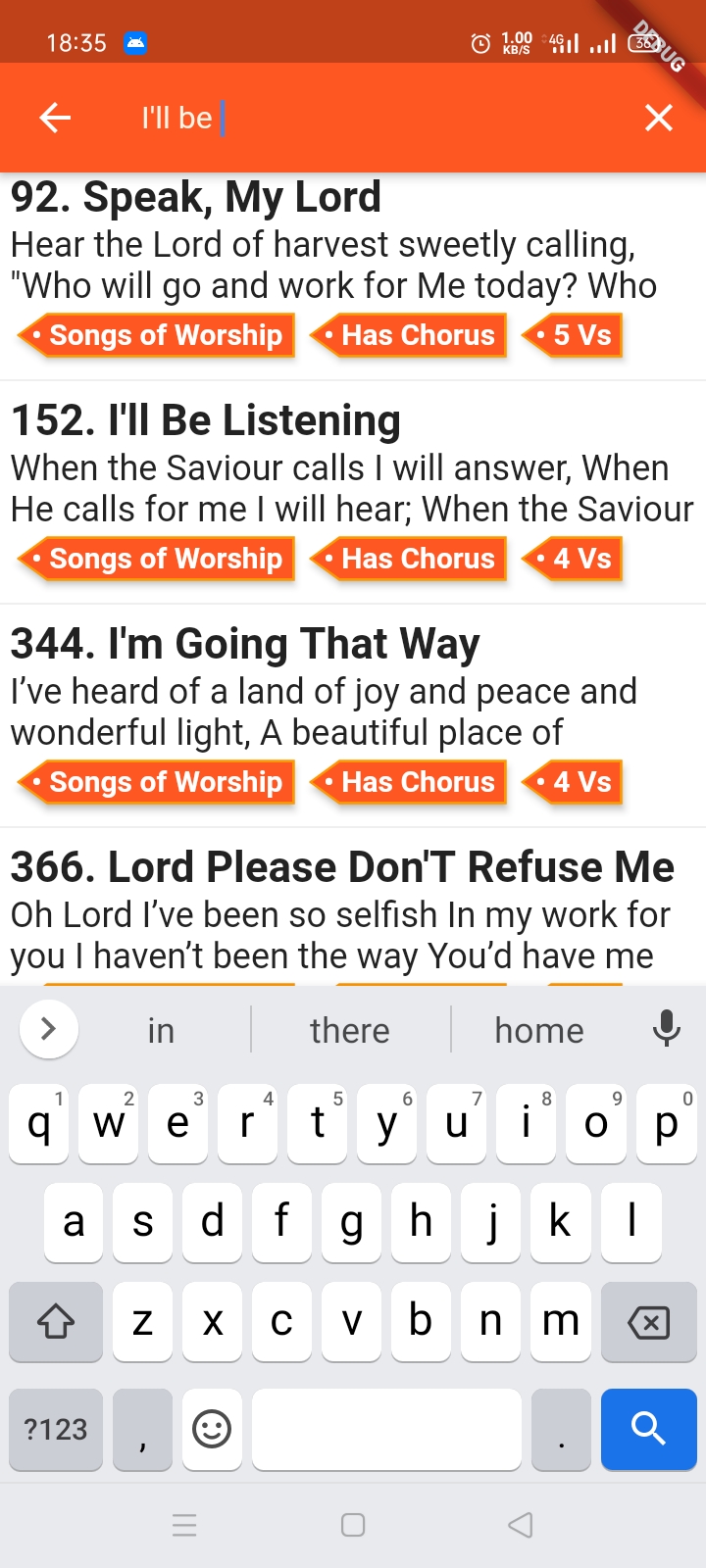Start voice input with the microphone

(x=667, y=1029)
